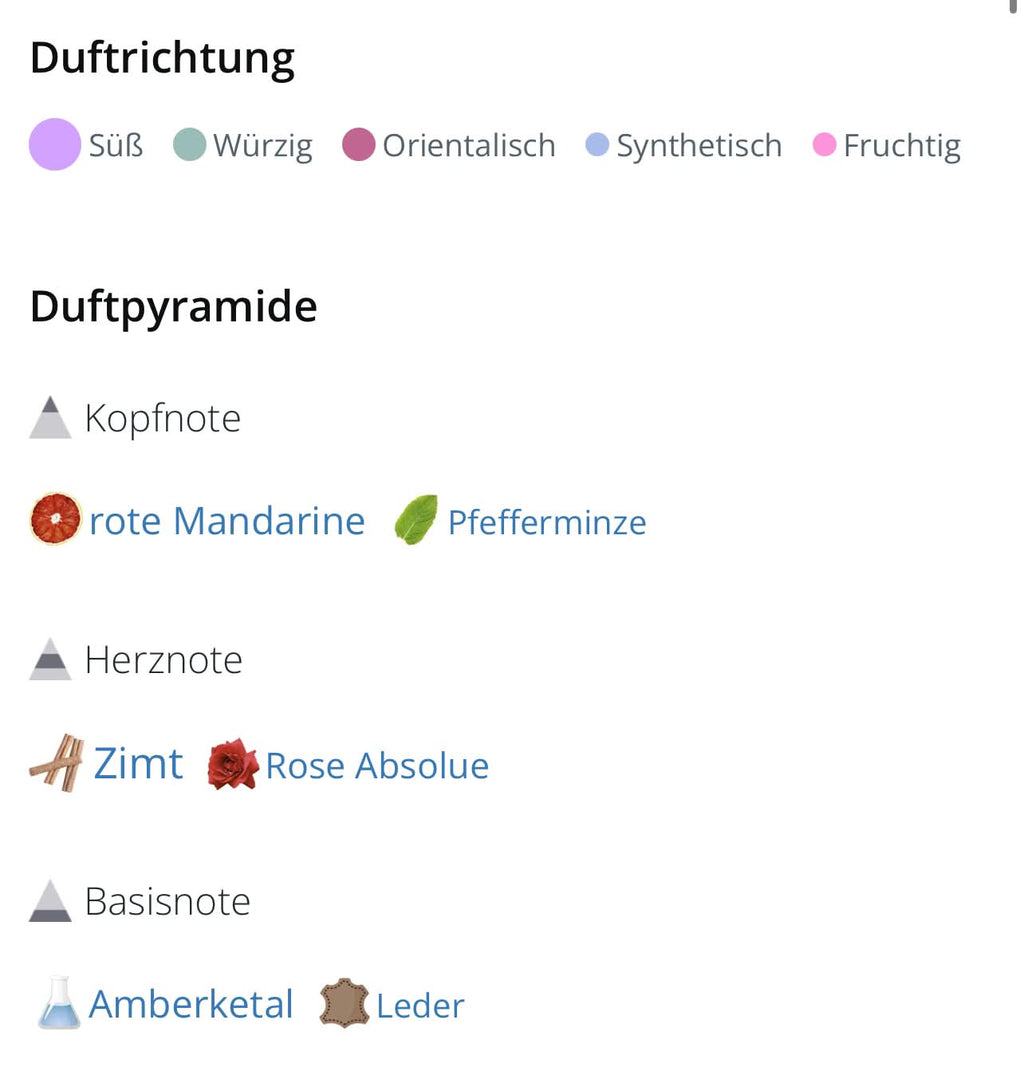View the Zimt fragrance note
Image resolution: width=1024 pixels, height=1075 pixels.
pyautogui.click(x=138, y=764)
